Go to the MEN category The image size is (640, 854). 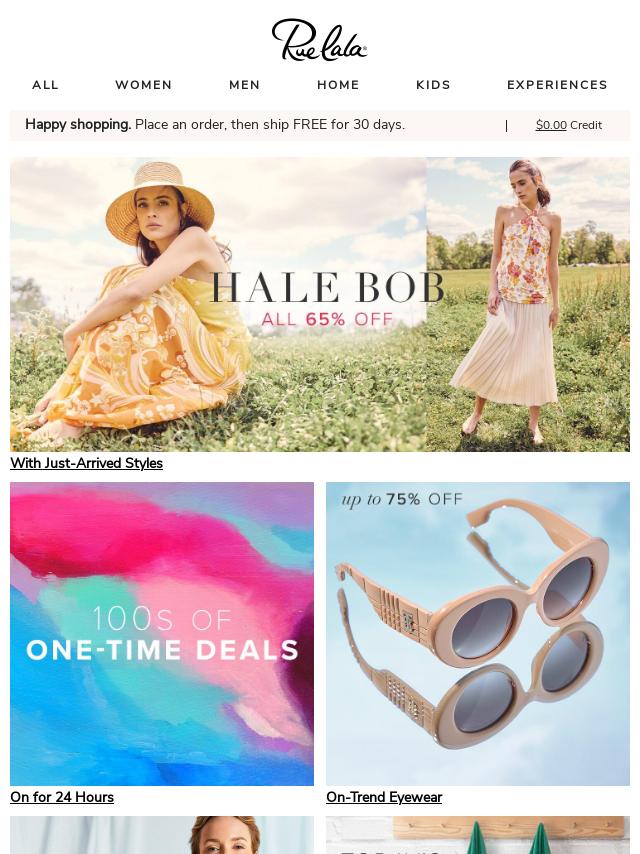[x=244, y=85]
